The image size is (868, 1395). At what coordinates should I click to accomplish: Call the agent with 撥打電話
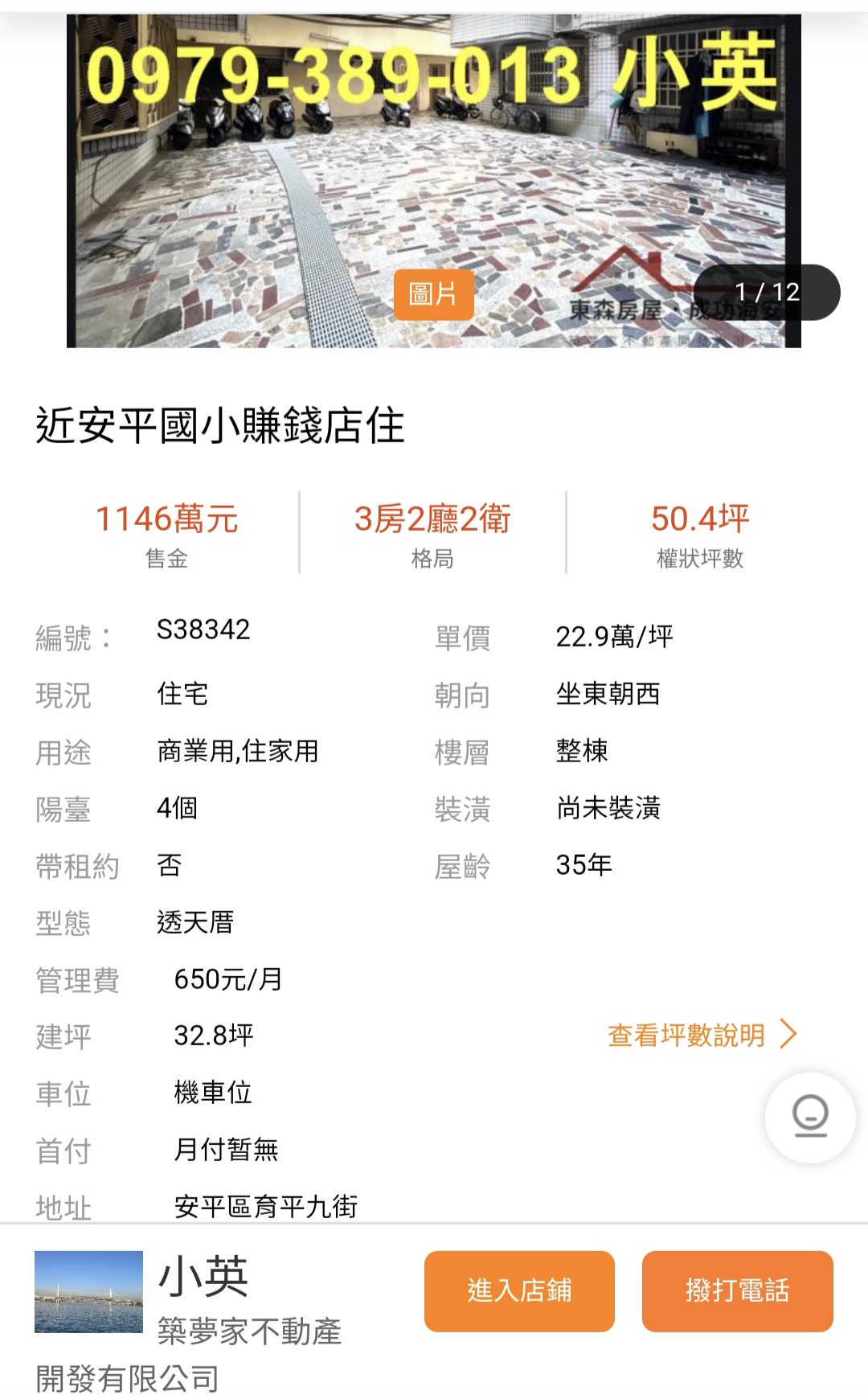[737, 1290]
